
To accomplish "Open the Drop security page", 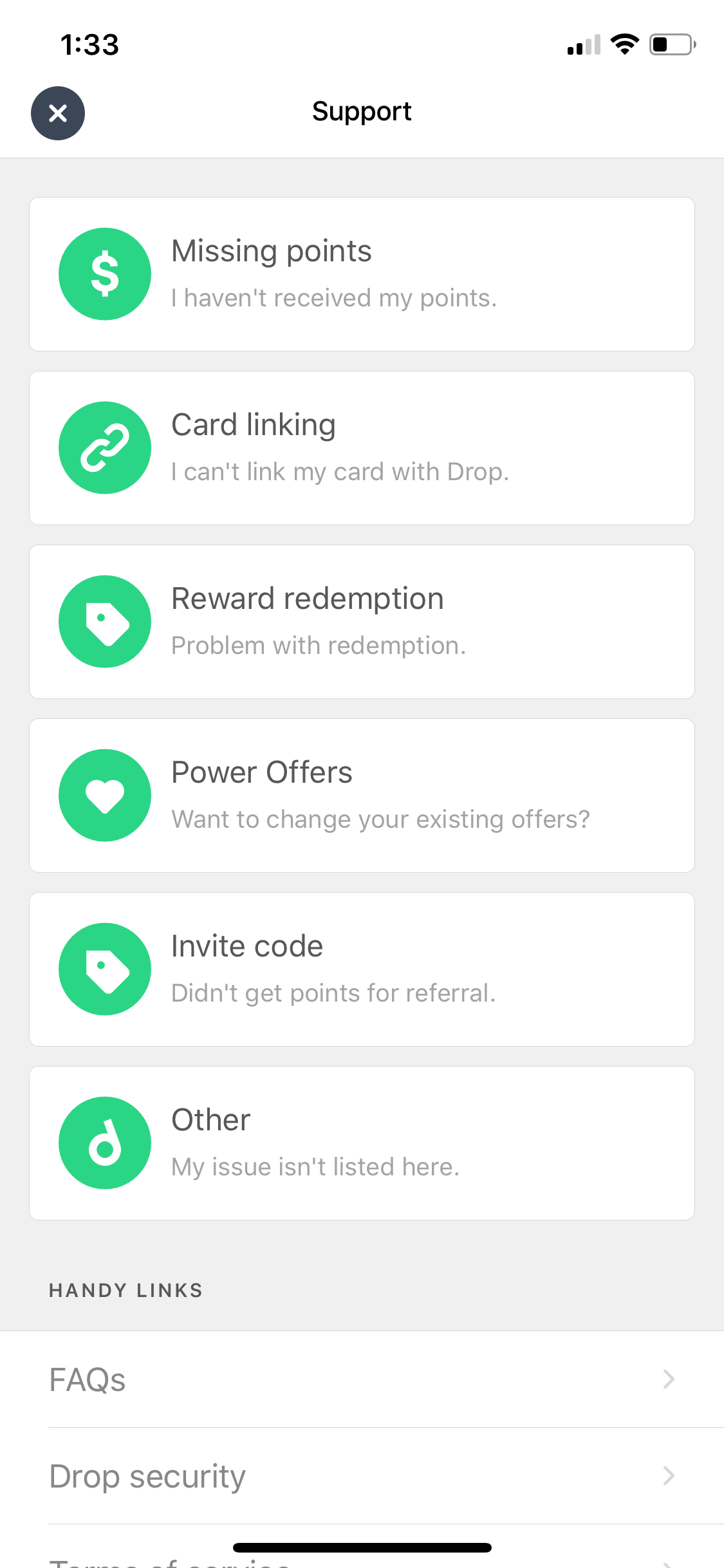I will pos(362,1476).
